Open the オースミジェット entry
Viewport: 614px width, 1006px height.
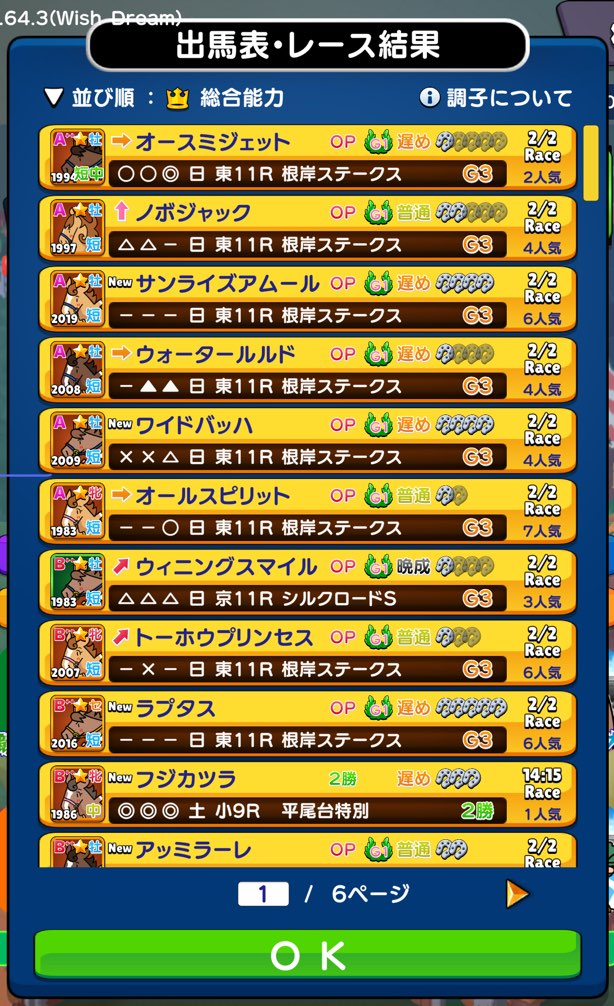click(308, 158)
